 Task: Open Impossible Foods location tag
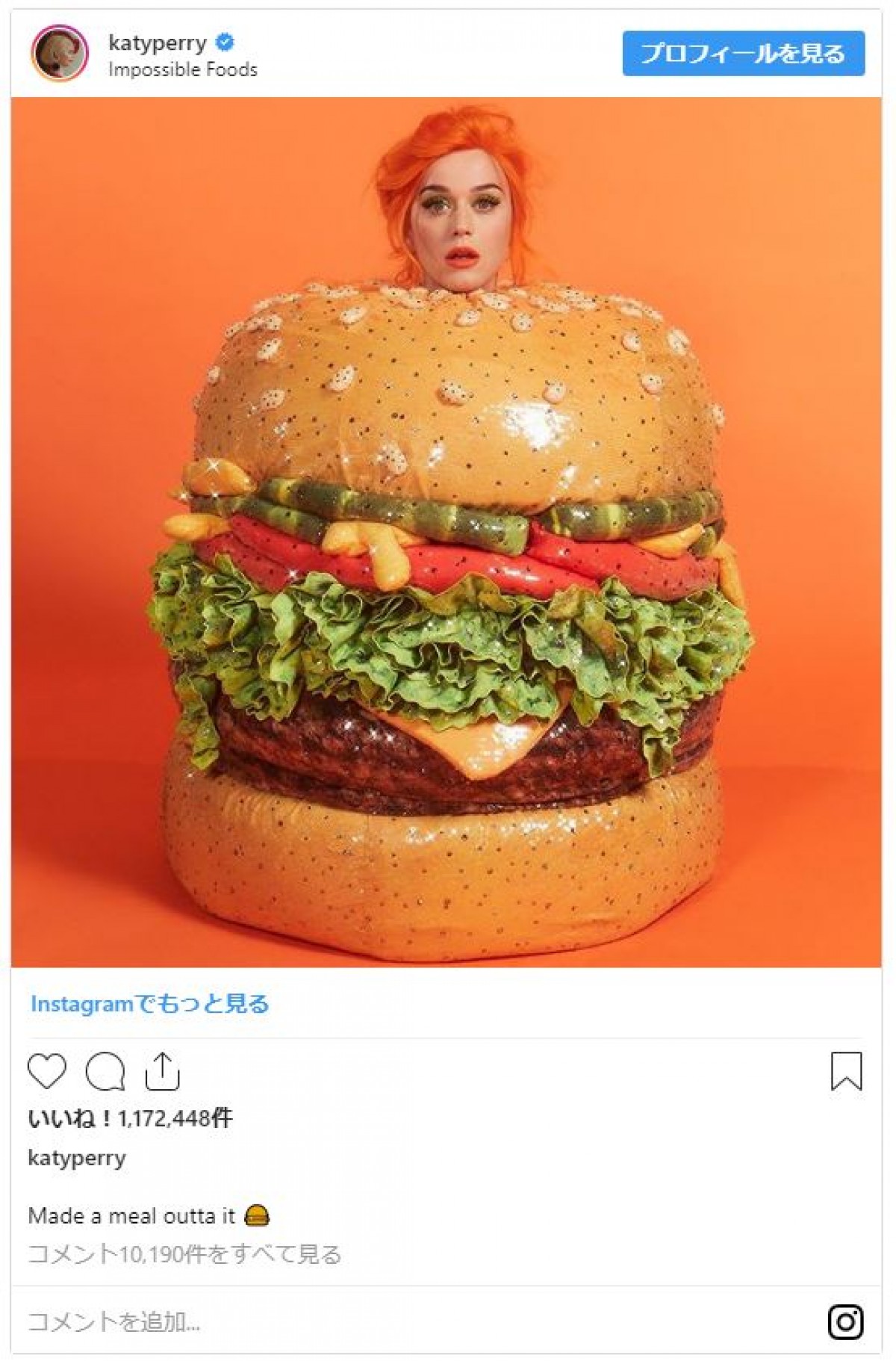183,69
